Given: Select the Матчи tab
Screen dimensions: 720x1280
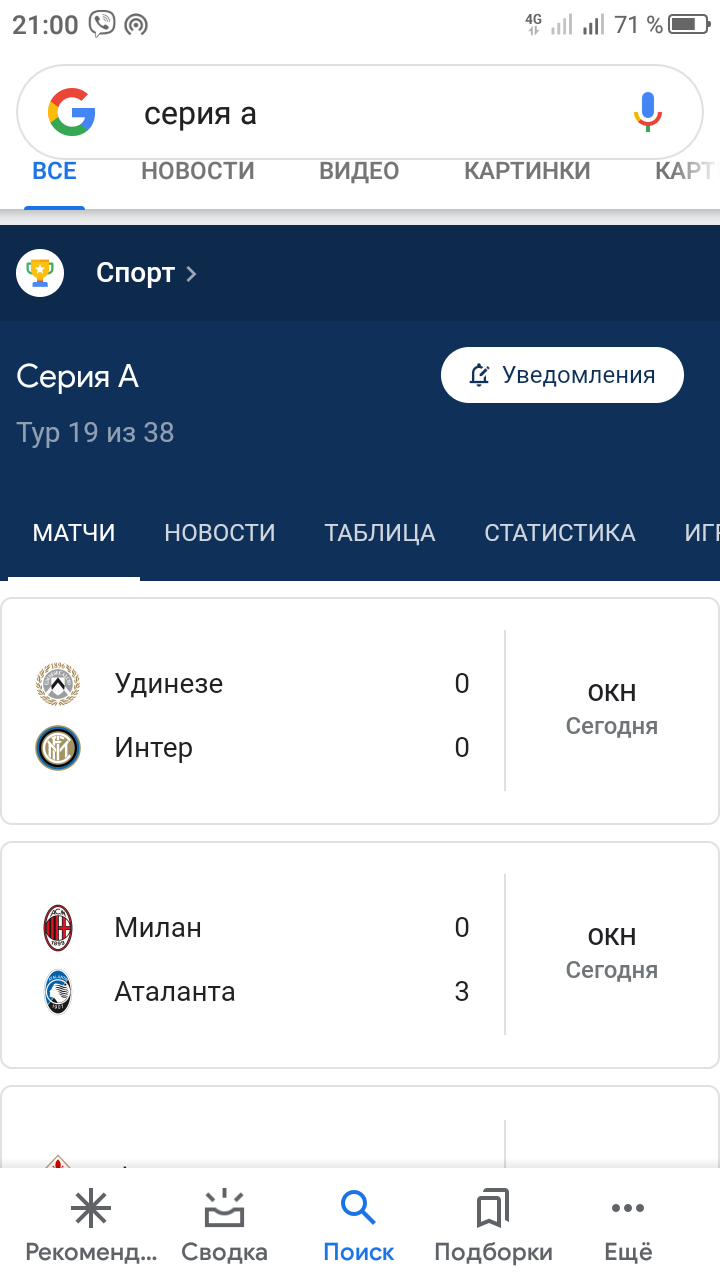Looking at the screenshot, I should 74,533.
